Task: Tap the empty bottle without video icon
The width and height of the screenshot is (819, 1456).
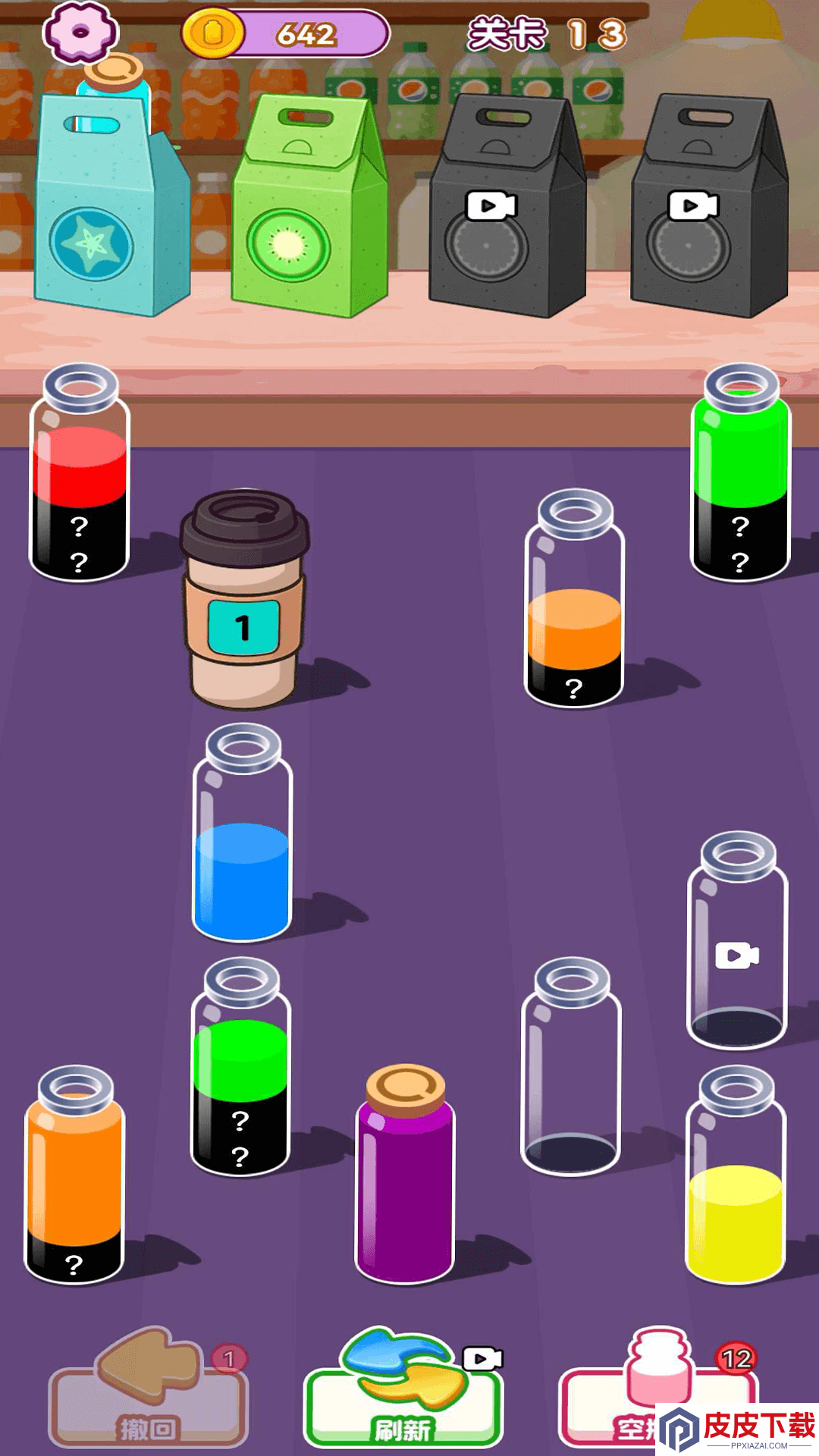Action: (x=571, y=1066)
